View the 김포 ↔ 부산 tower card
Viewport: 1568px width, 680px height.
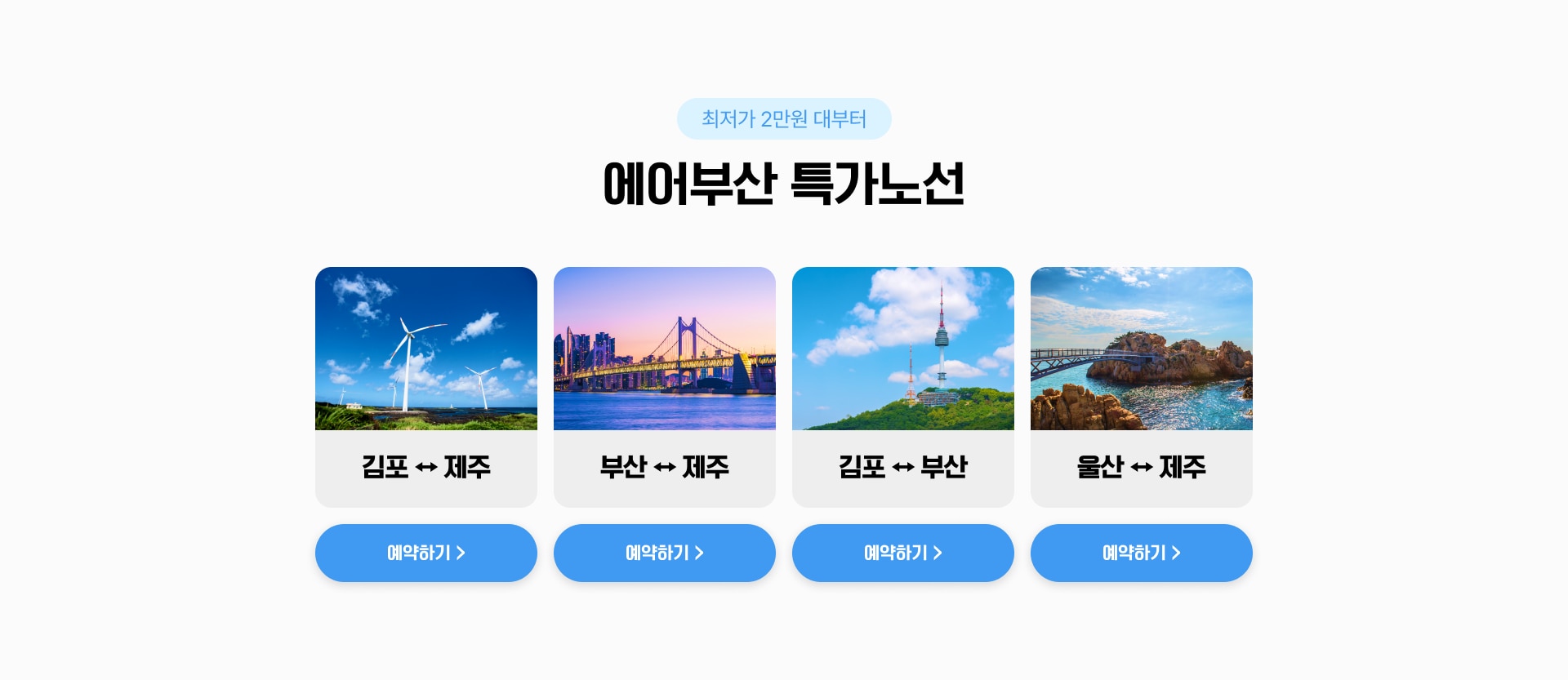pos(902,386)
